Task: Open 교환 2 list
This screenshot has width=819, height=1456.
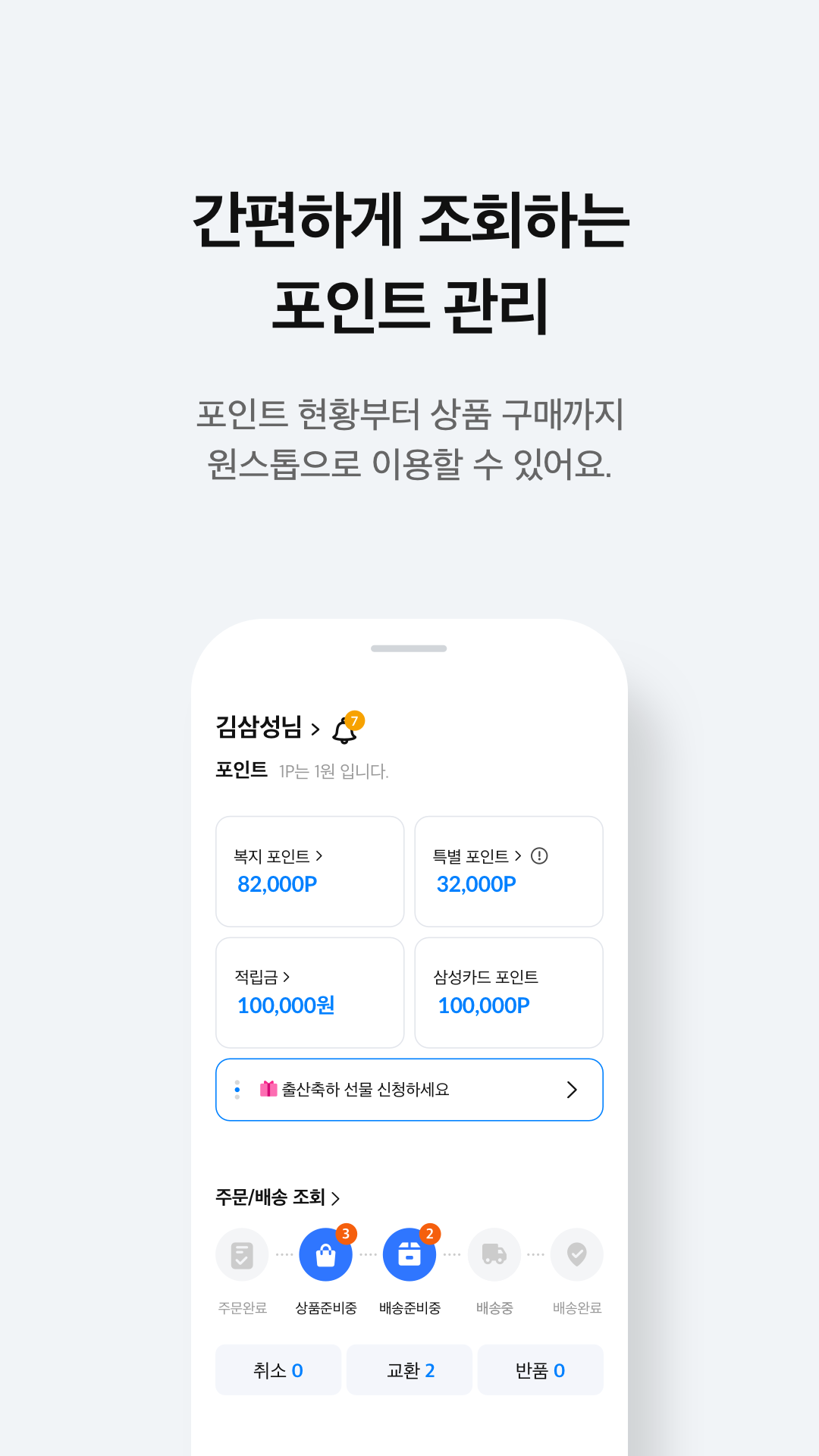Action: click(409, 1370)
